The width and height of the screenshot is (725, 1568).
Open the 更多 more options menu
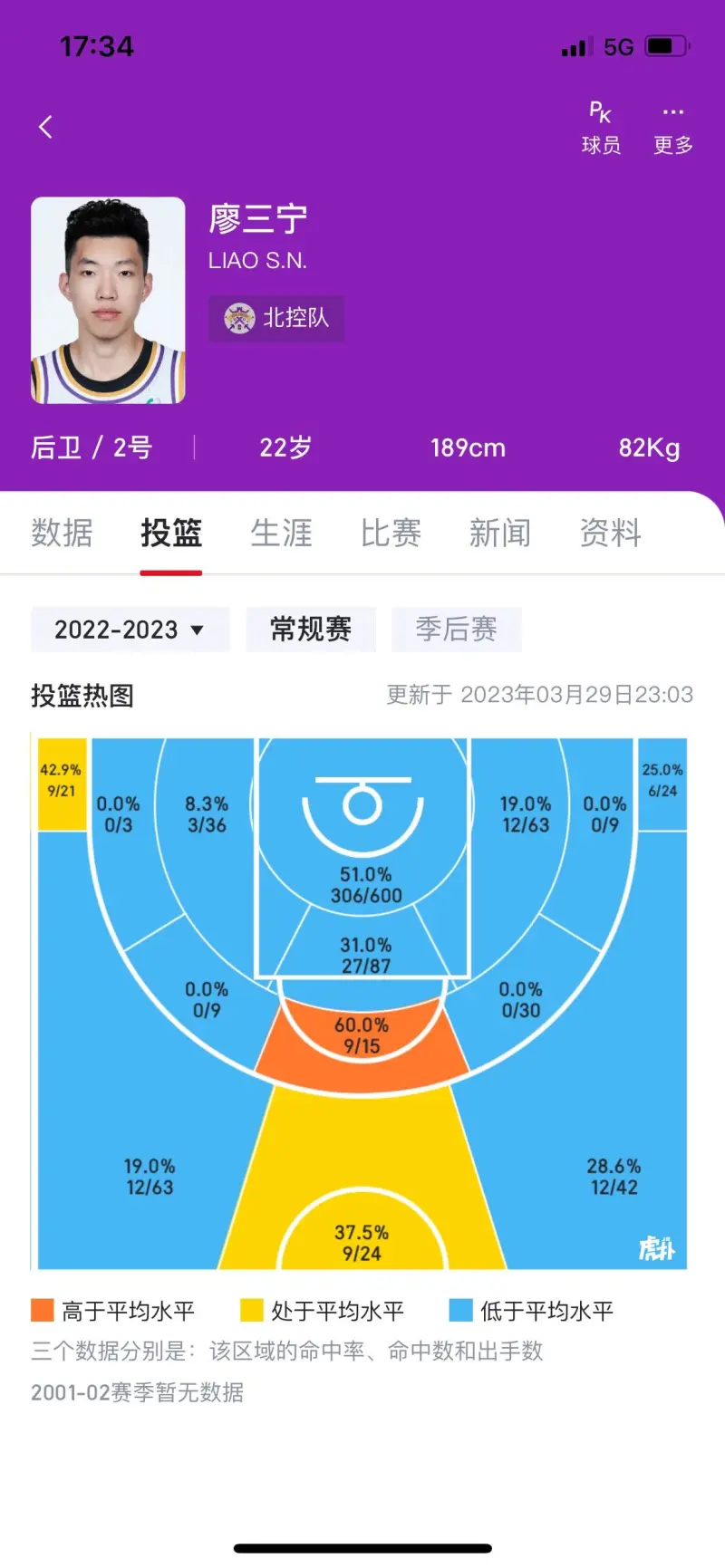click(x=672, y=128)
